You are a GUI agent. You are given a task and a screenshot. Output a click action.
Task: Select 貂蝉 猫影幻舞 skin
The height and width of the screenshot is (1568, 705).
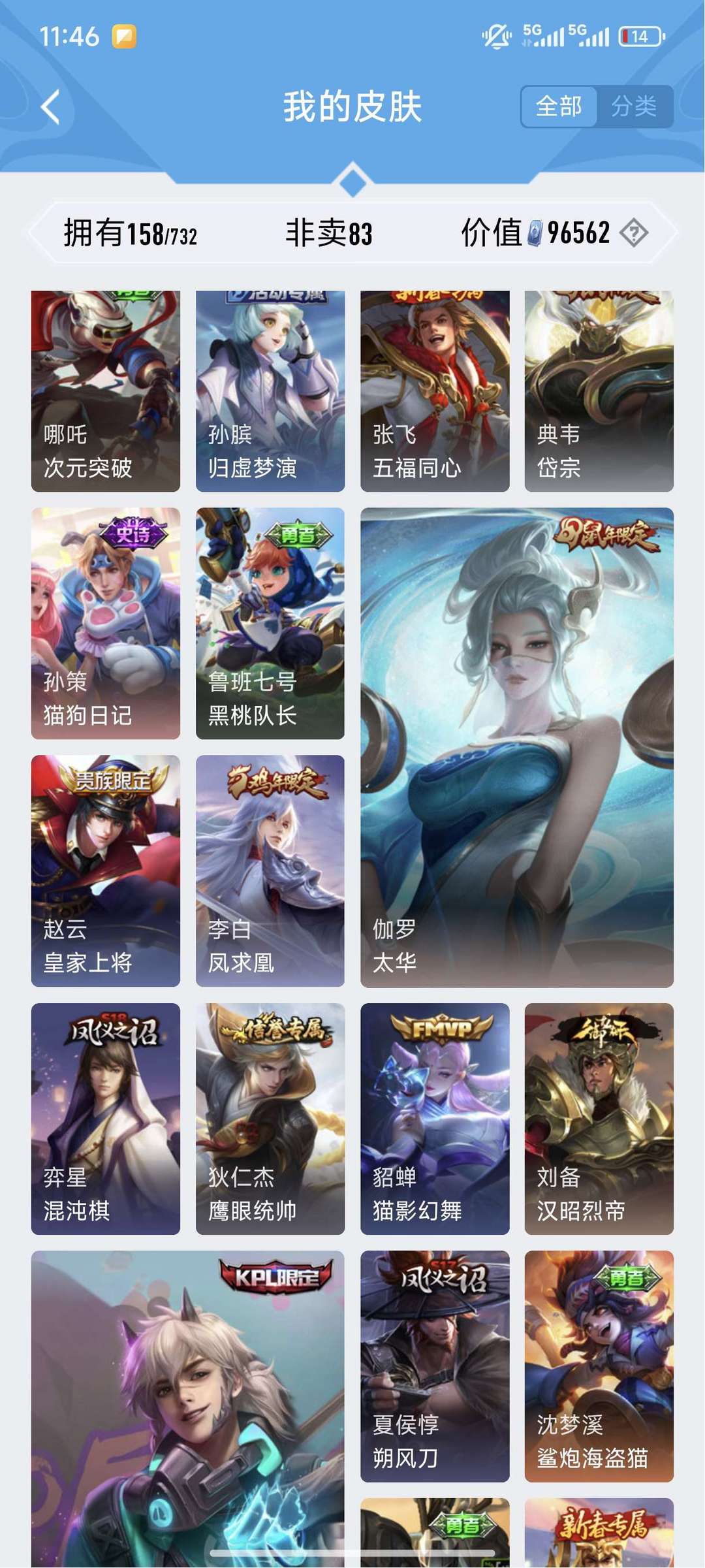(435, 1118)
